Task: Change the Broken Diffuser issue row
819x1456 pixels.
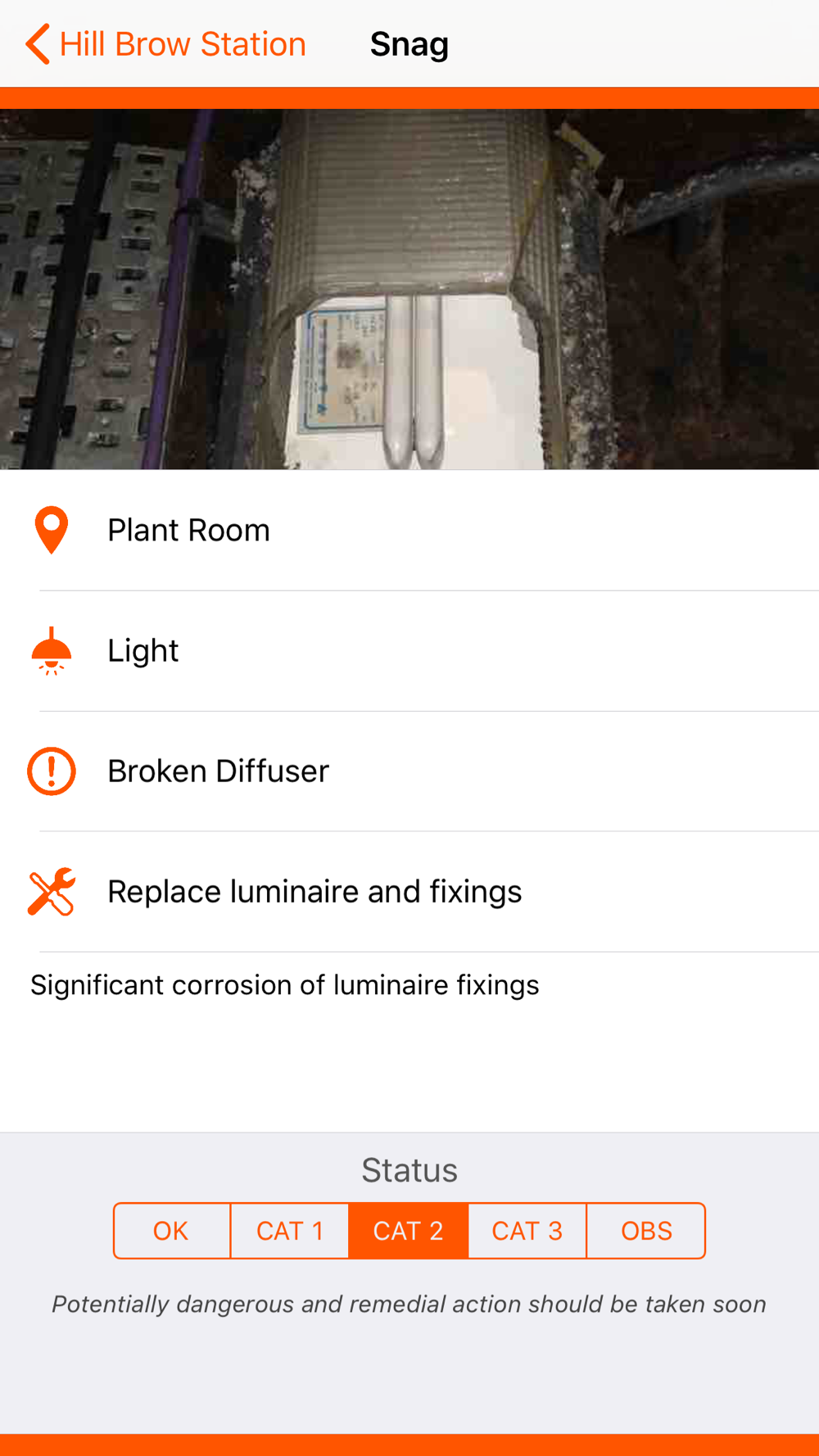Action: (x=409, y=771)
